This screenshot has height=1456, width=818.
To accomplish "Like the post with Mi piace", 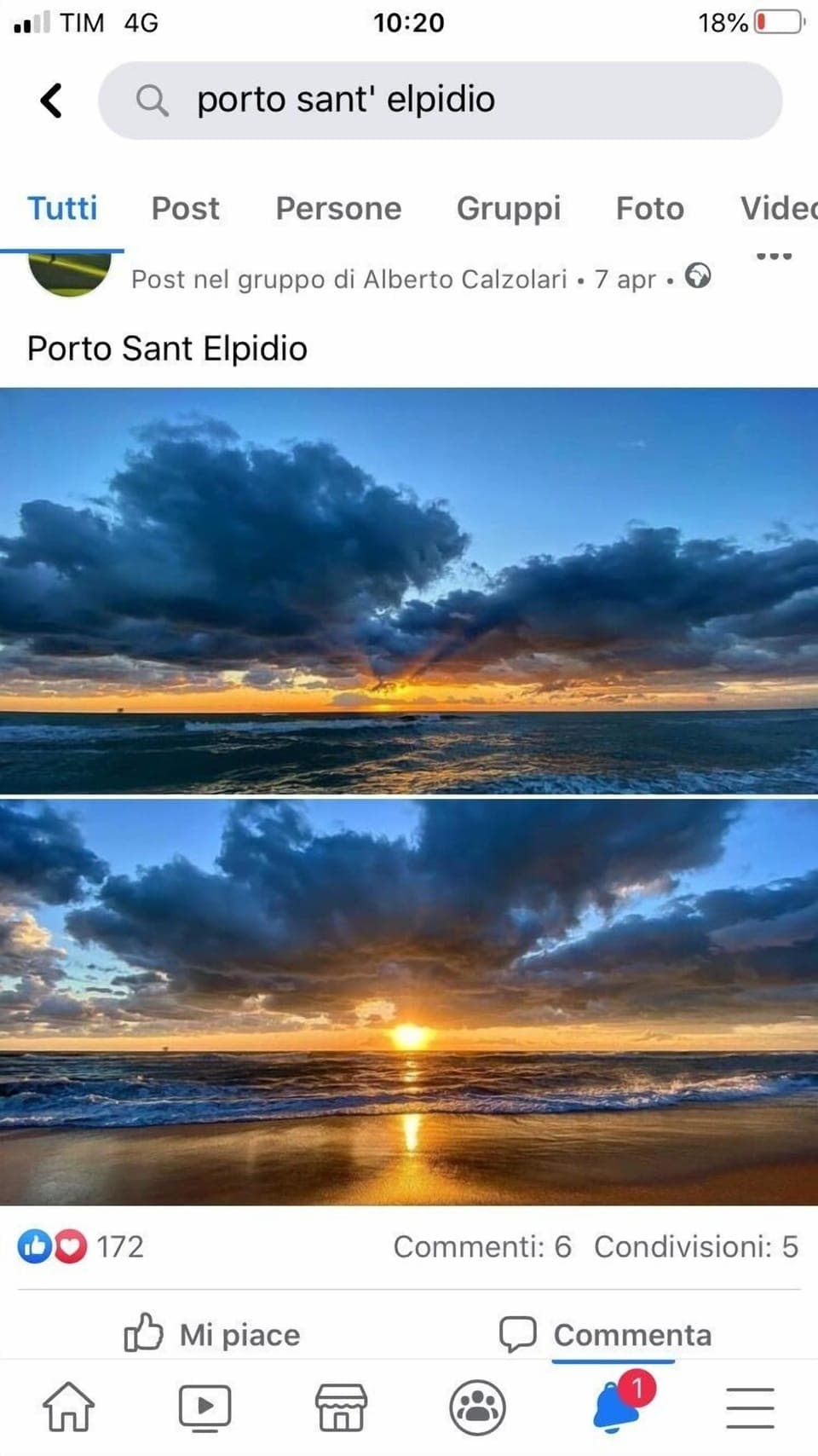I will click(213, 1333).
